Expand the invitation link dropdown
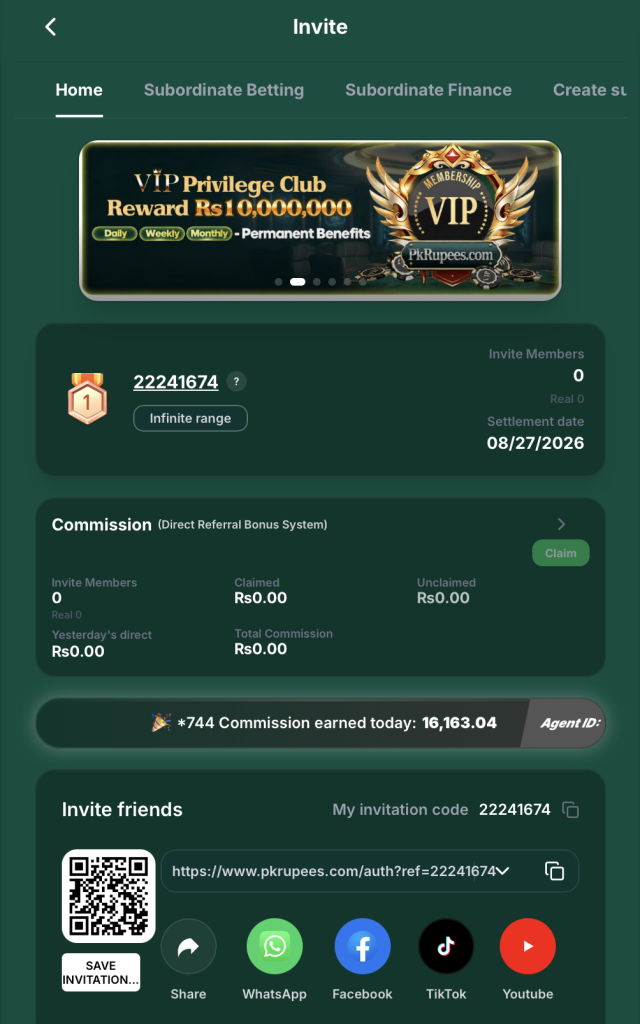640x1024 pixels. 503,871
